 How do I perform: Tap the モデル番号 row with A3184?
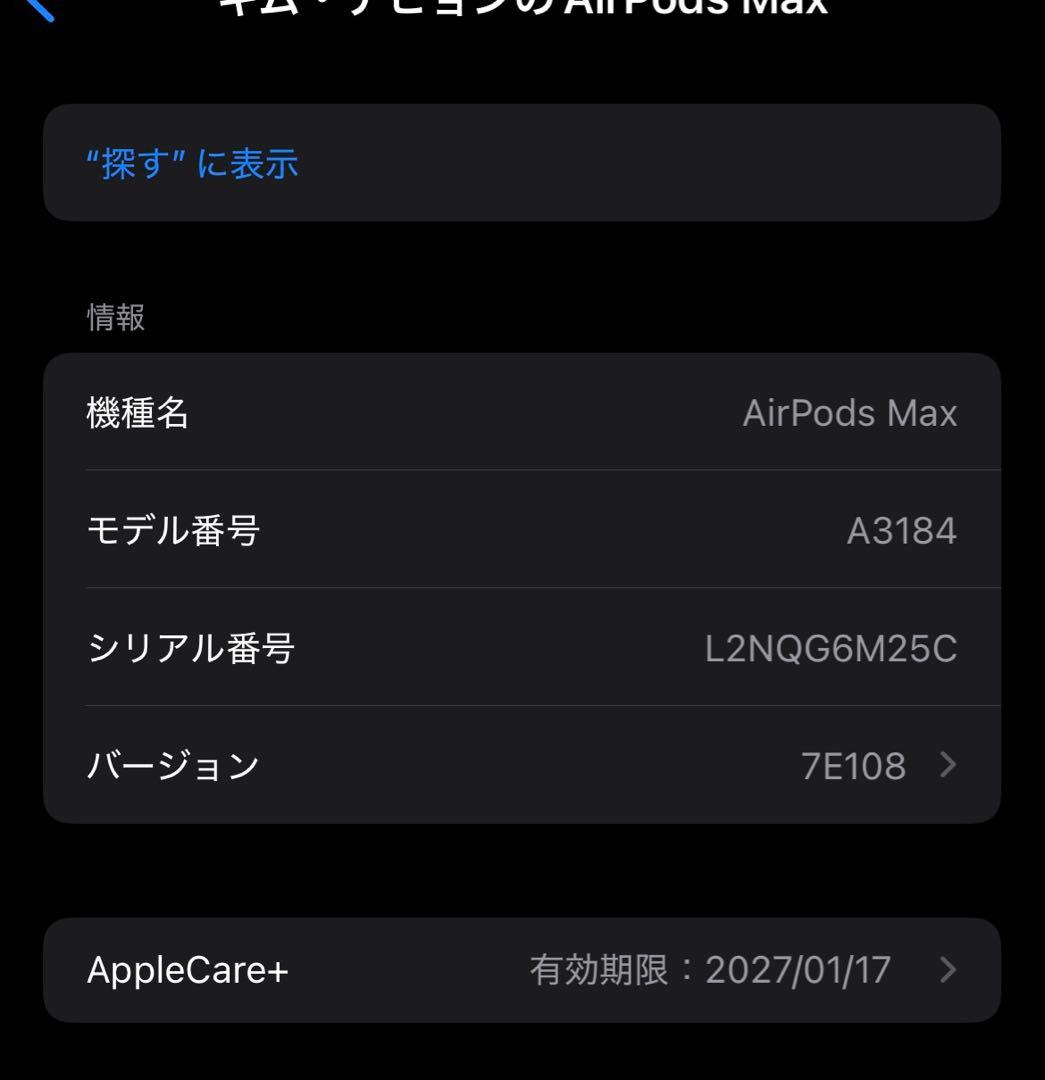tap(520, 530)
